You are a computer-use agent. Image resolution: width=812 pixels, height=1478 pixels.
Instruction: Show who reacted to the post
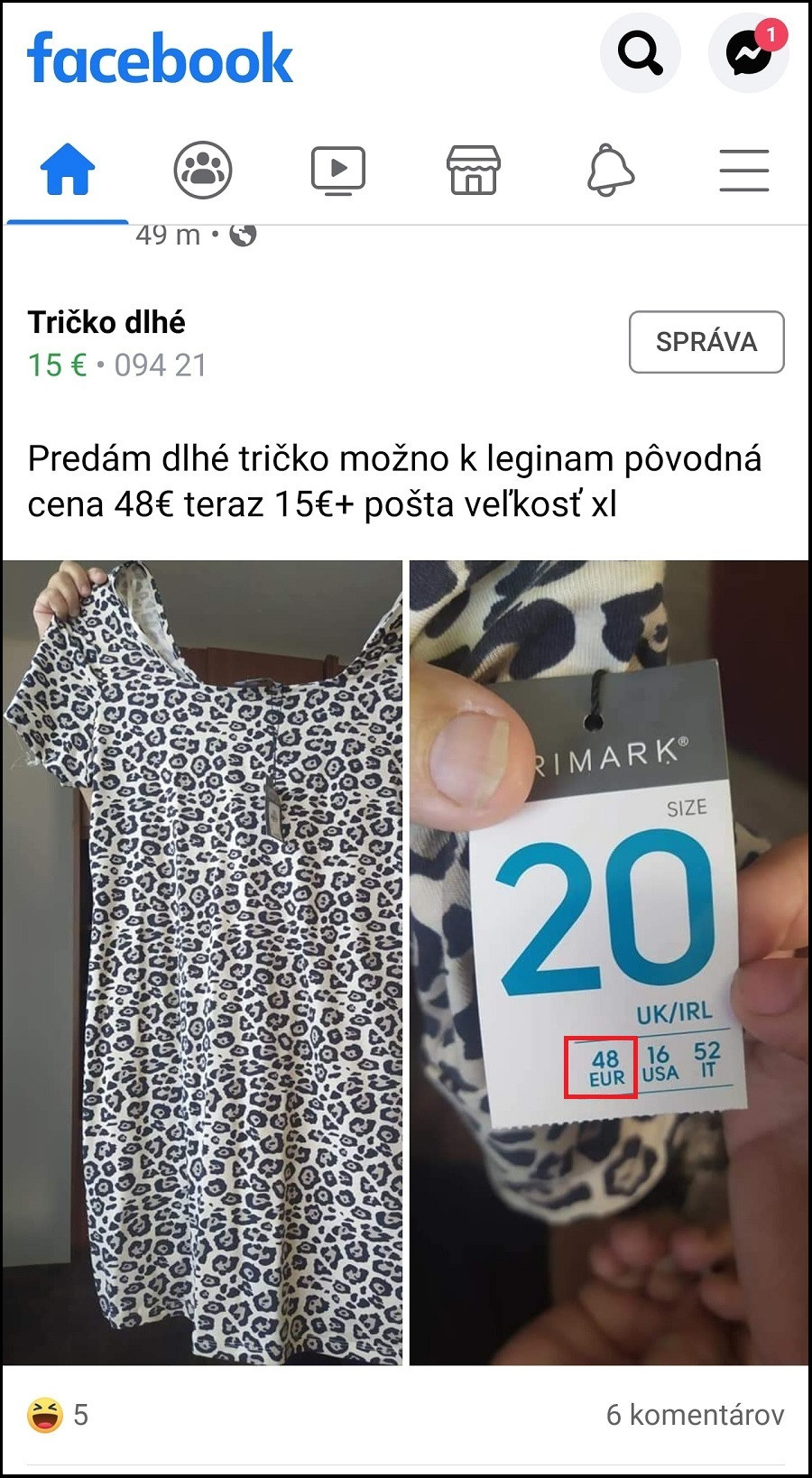tap(58, 1414)
